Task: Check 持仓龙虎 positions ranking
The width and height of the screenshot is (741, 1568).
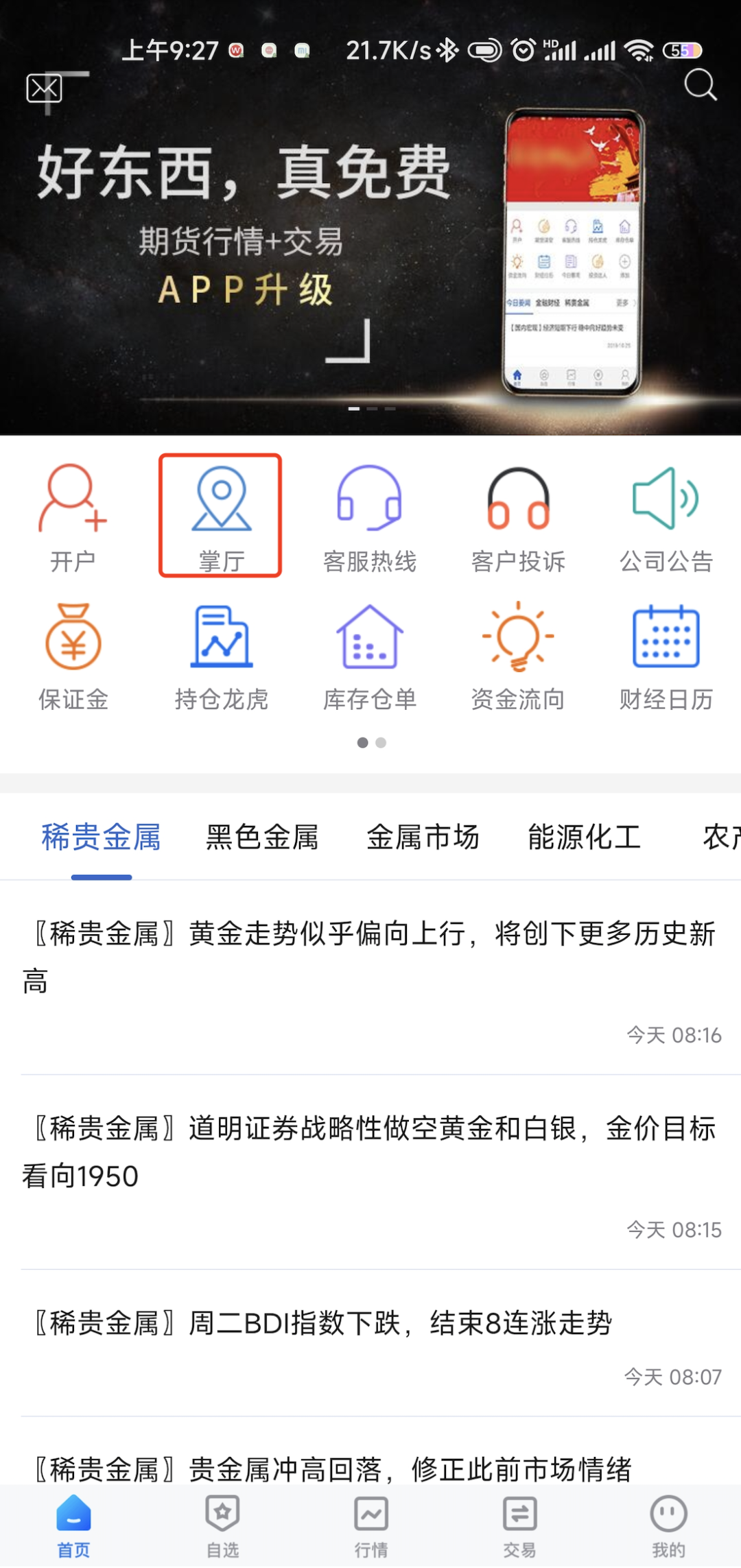Action: [x=221, y=656]
